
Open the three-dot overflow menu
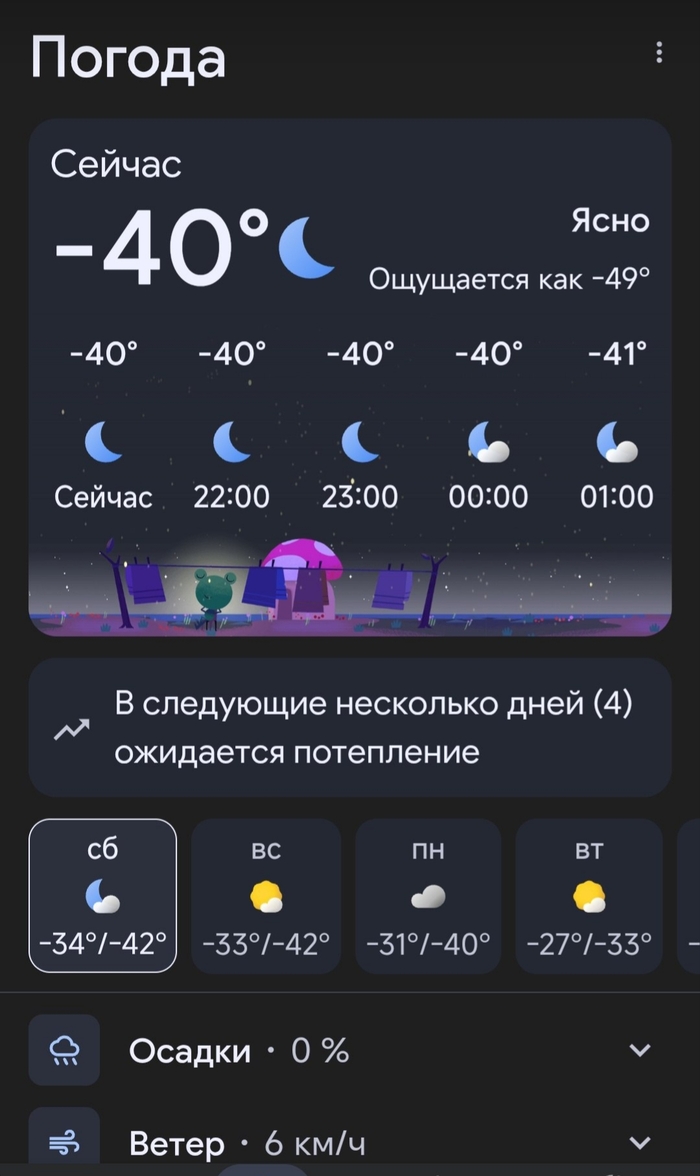(658, 53)
